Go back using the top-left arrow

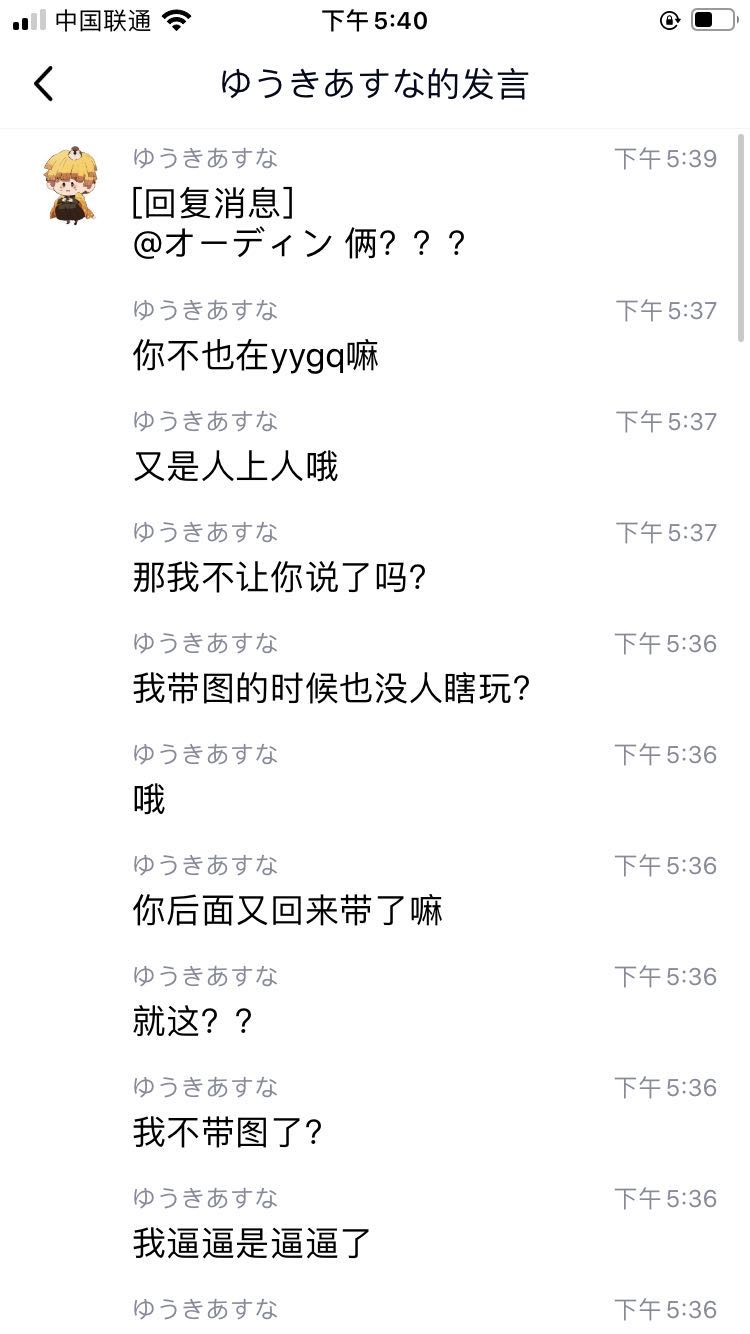[x=44, y=84]
